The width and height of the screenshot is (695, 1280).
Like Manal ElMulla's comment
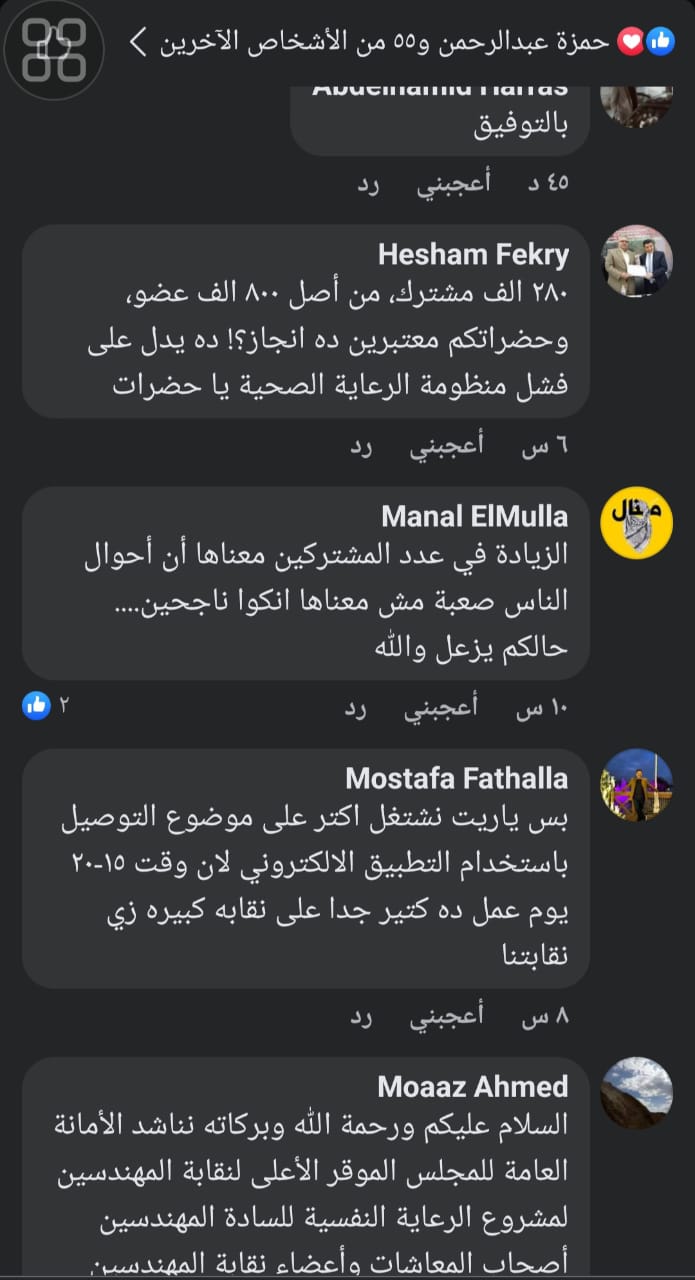pos(441,710)
